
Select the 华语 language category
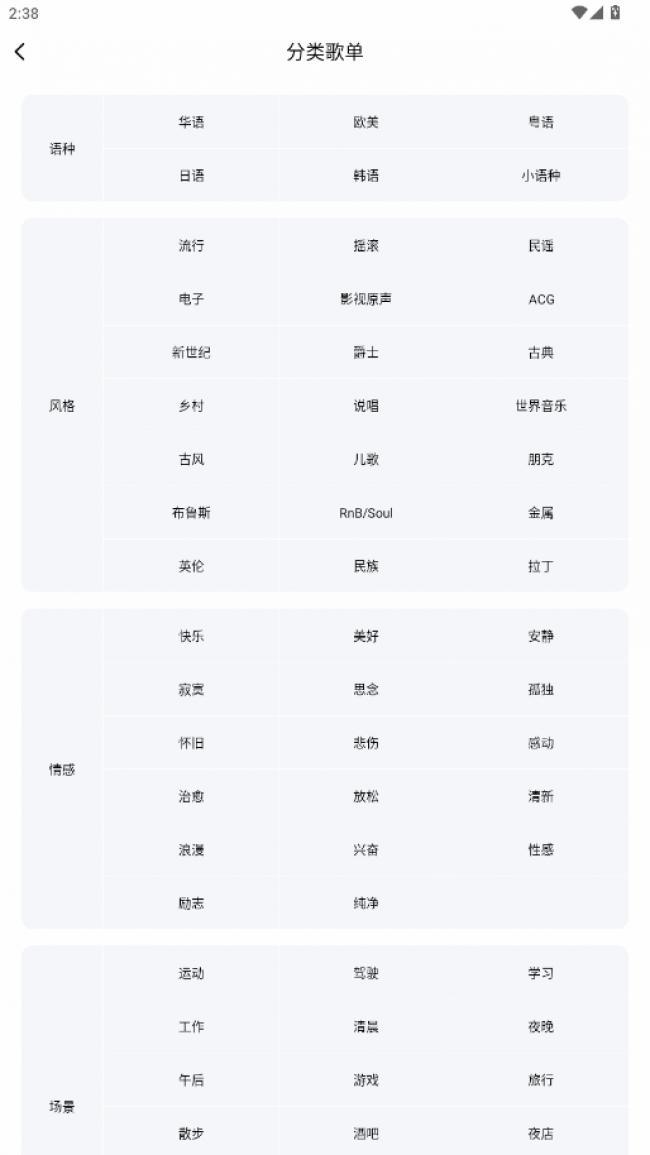tap(191, 122)
